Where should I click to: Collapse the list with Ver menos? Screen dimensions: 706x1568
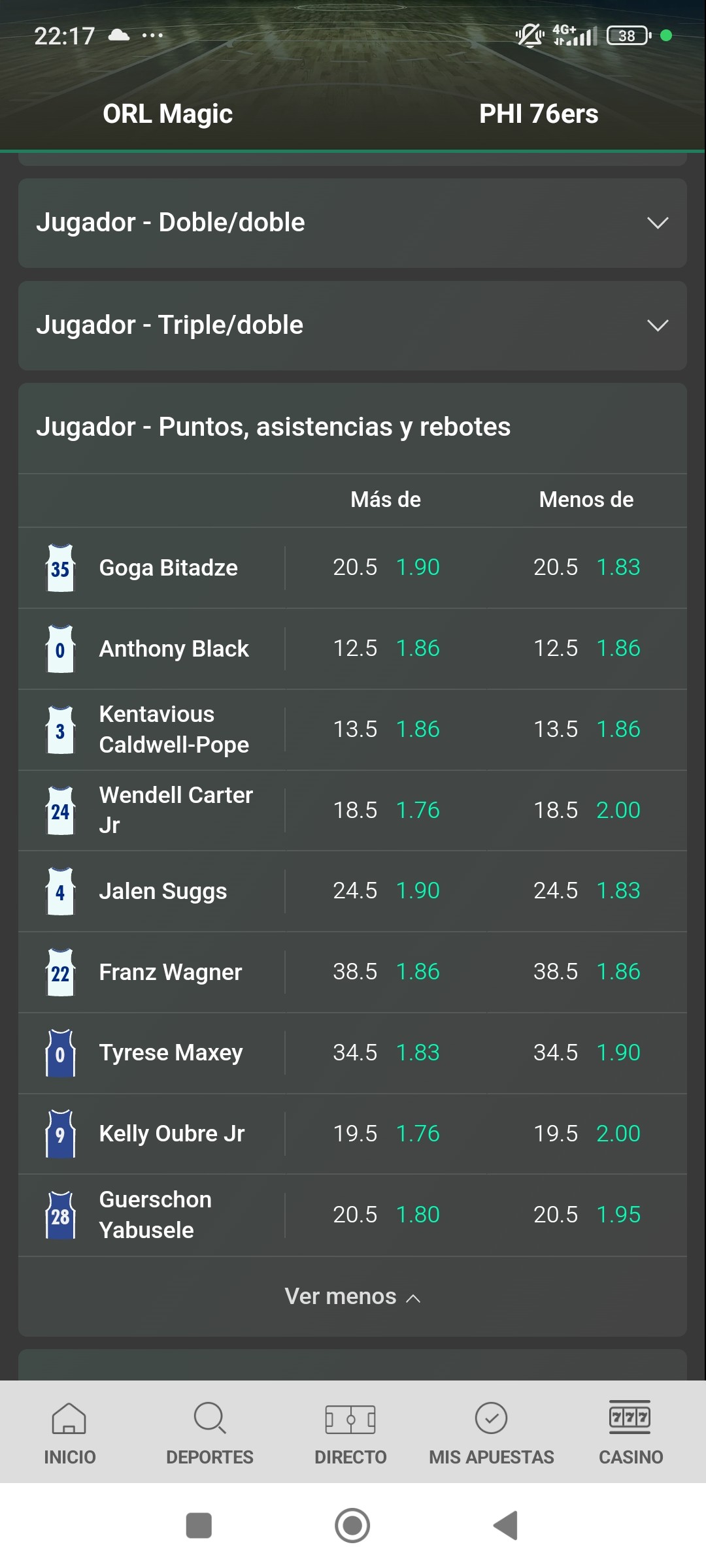tap(352, 1297)
